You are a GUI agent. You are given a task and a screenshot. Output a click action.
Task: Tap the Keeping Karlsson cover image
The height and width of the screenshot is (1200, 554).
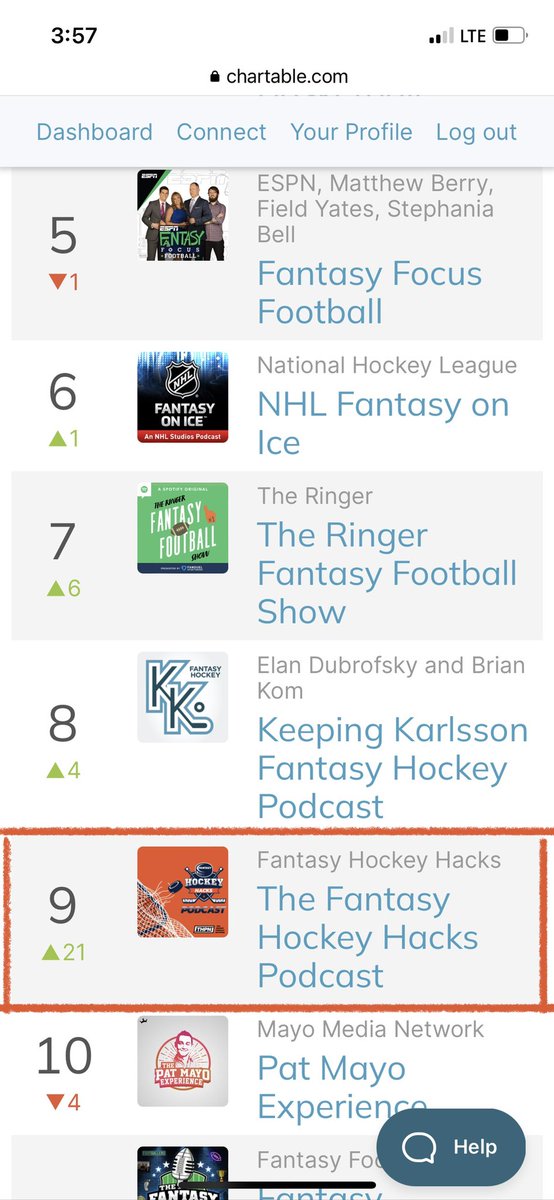pyautogui.click(x=182, y=697)
